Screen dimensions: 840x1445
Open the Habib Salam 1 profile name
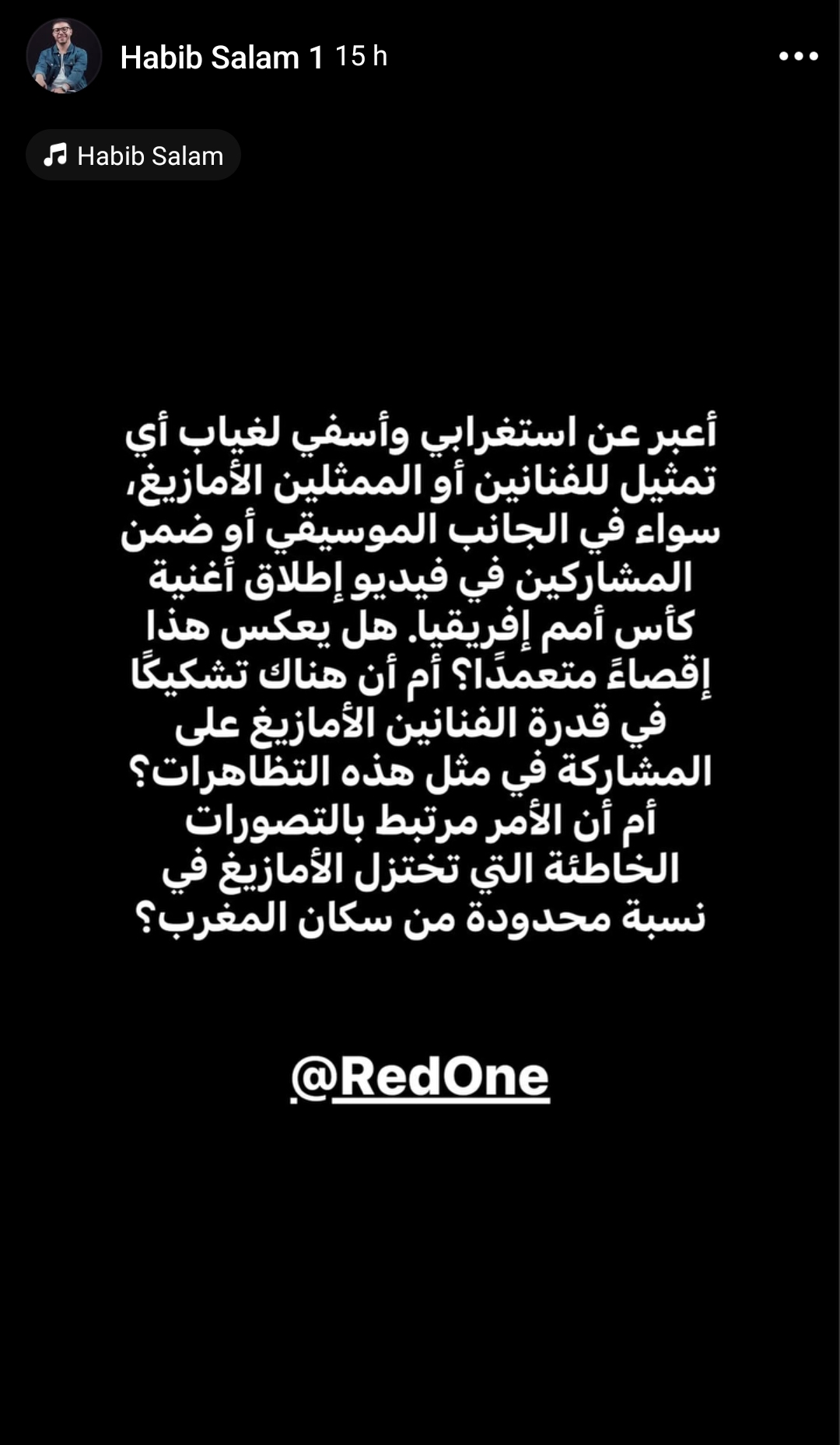click(x=222, y=57)
